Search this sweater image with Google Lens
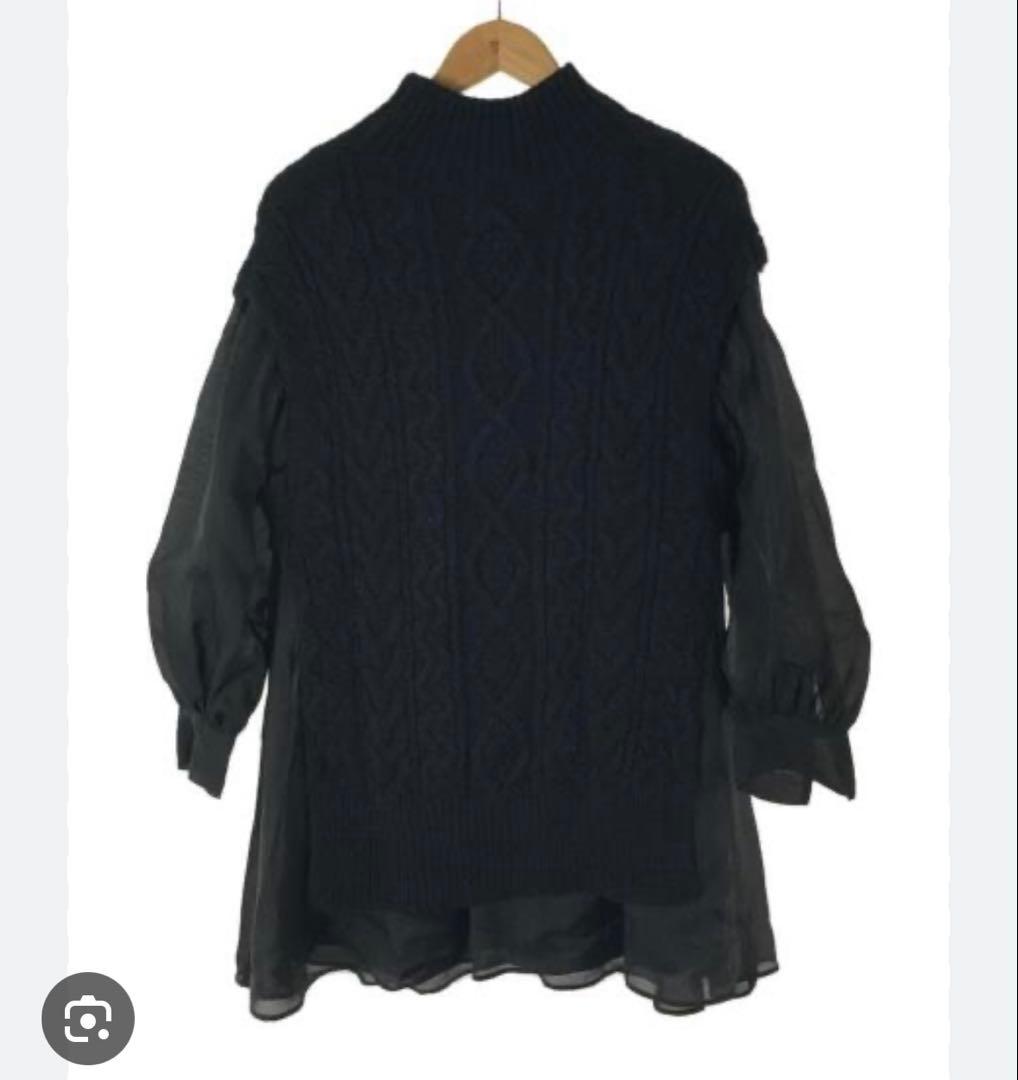 pos(88,1018)
